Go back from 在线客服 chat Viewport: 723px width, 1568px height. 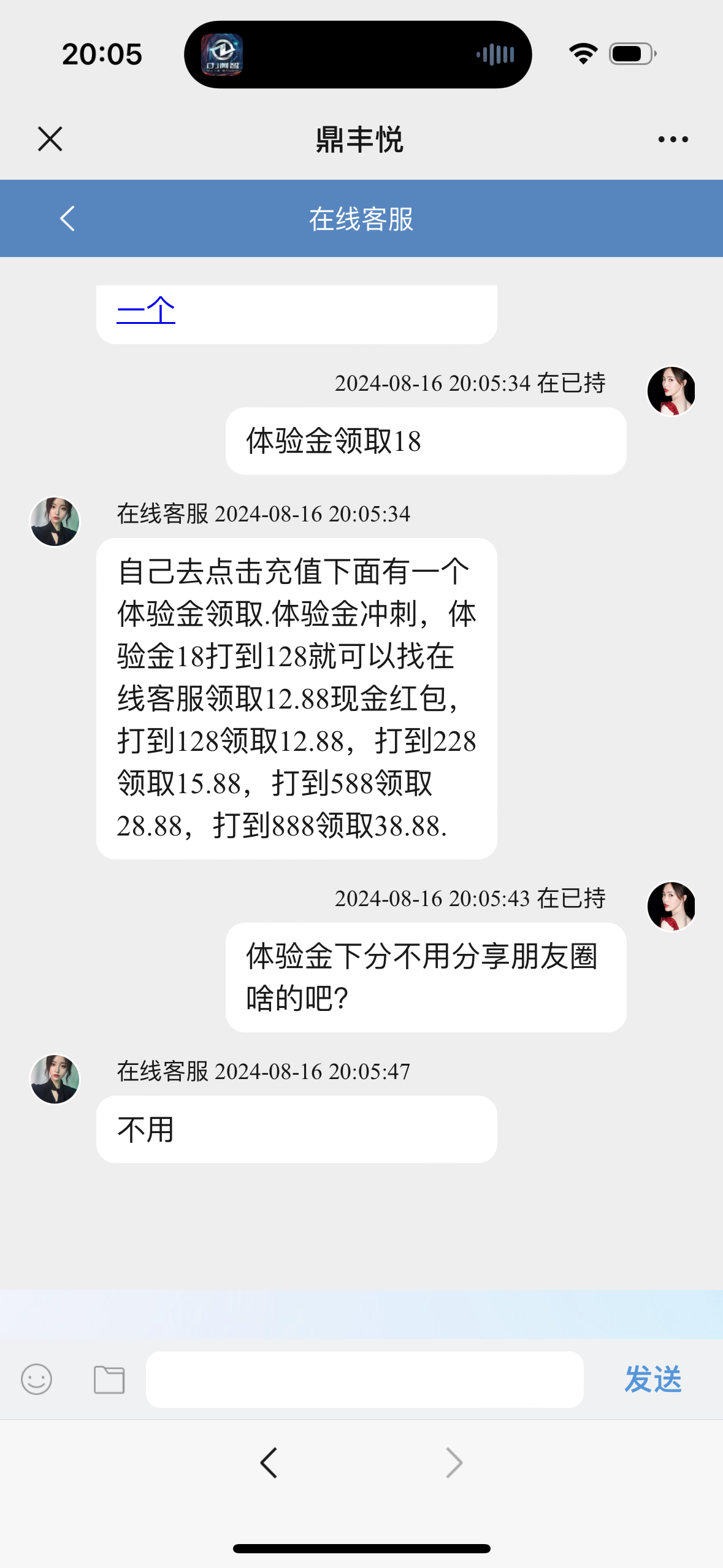pyautogui.click(x=67, y=218)
